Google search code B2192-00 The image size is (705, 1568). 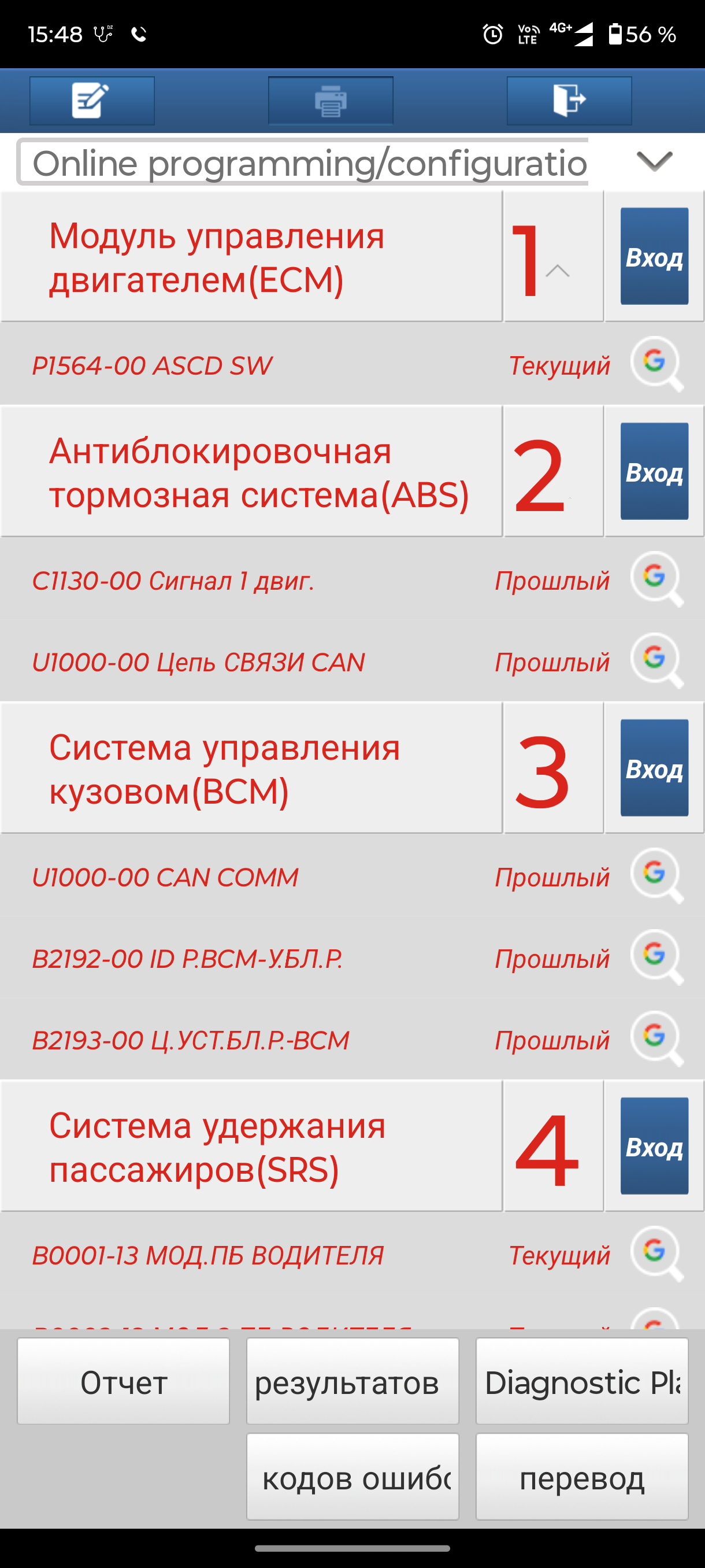point(657,957)
